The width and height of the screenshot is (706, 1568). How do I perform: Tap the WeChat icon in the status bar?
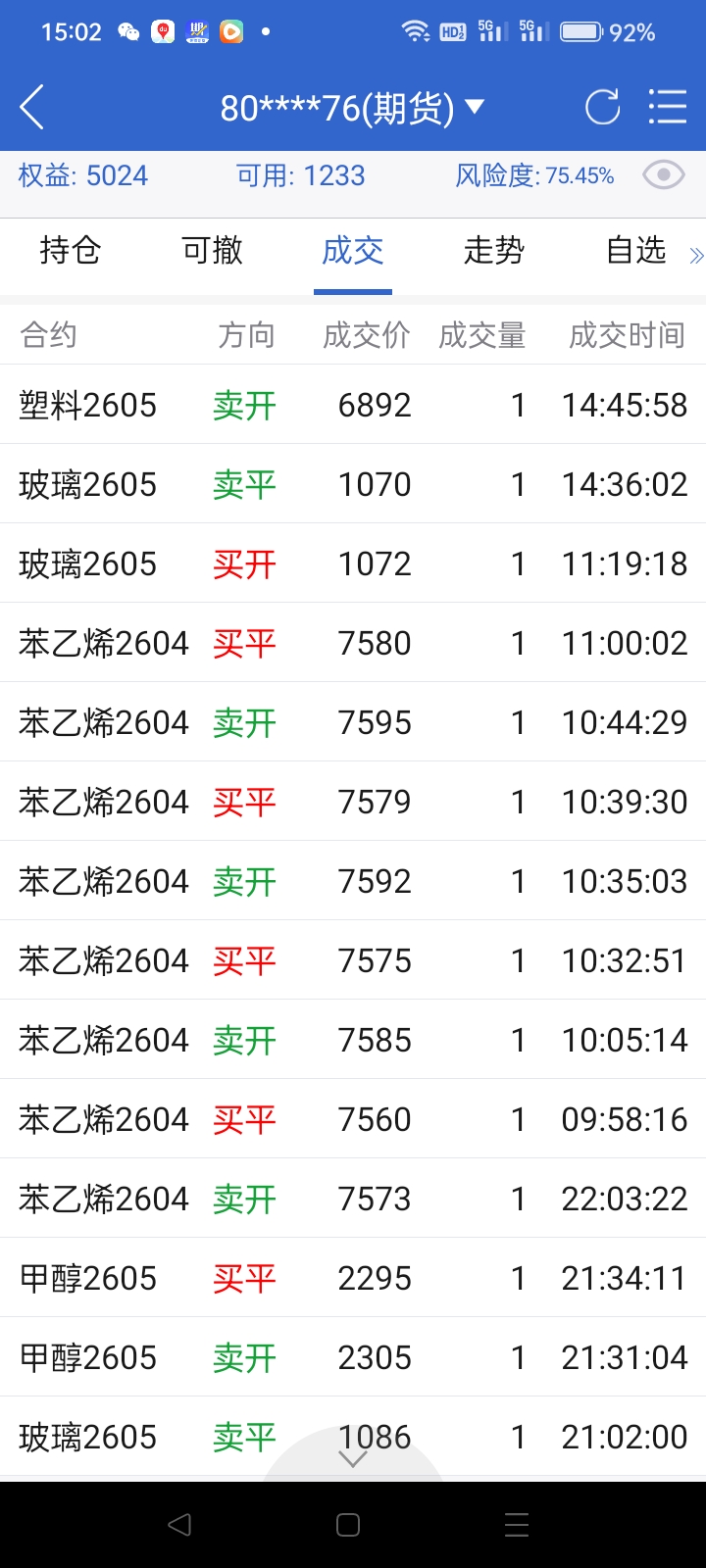pyautogui.click(x=127, y=31)
